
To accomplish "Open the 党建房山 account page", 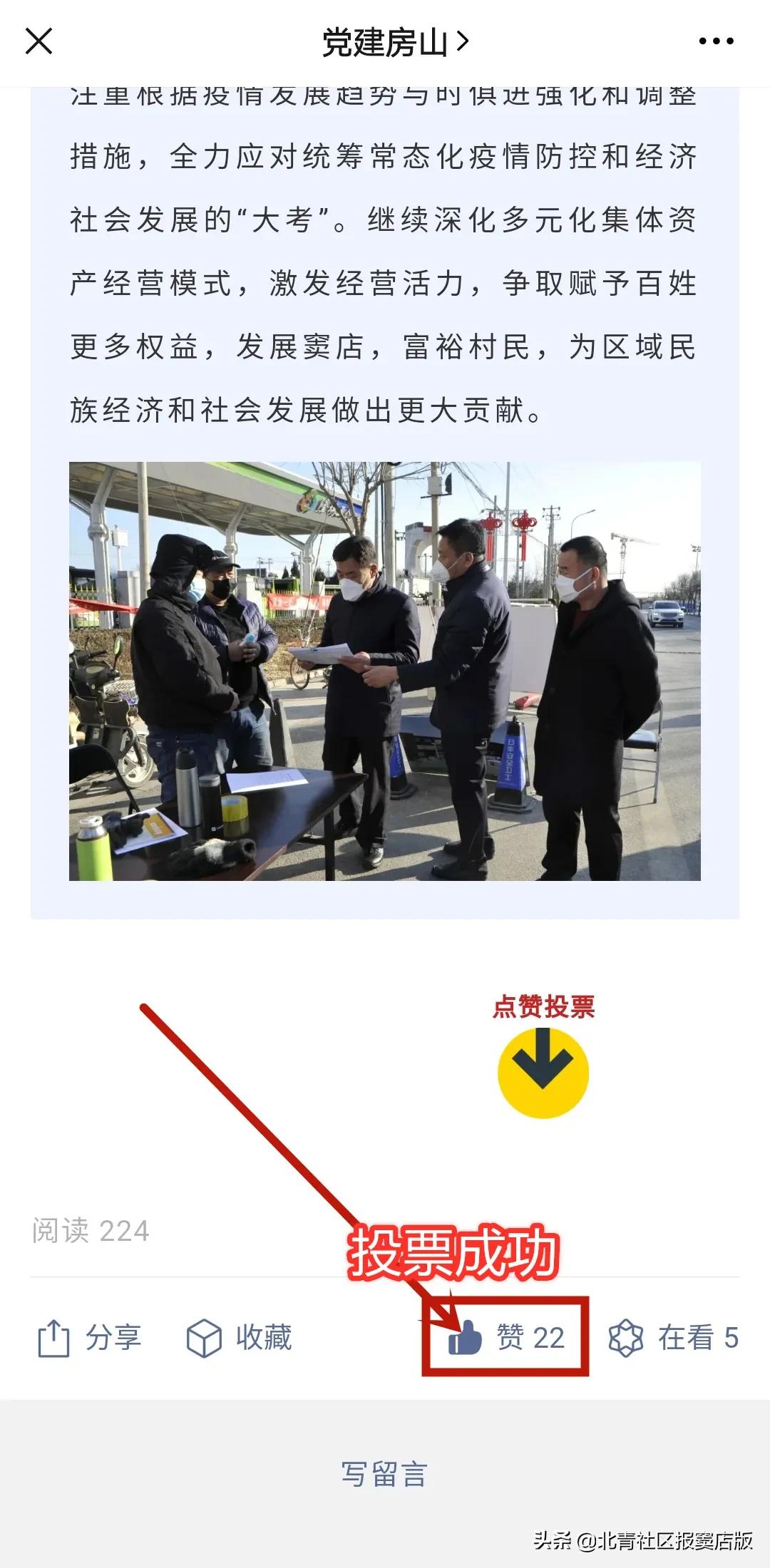I will 395,42.
